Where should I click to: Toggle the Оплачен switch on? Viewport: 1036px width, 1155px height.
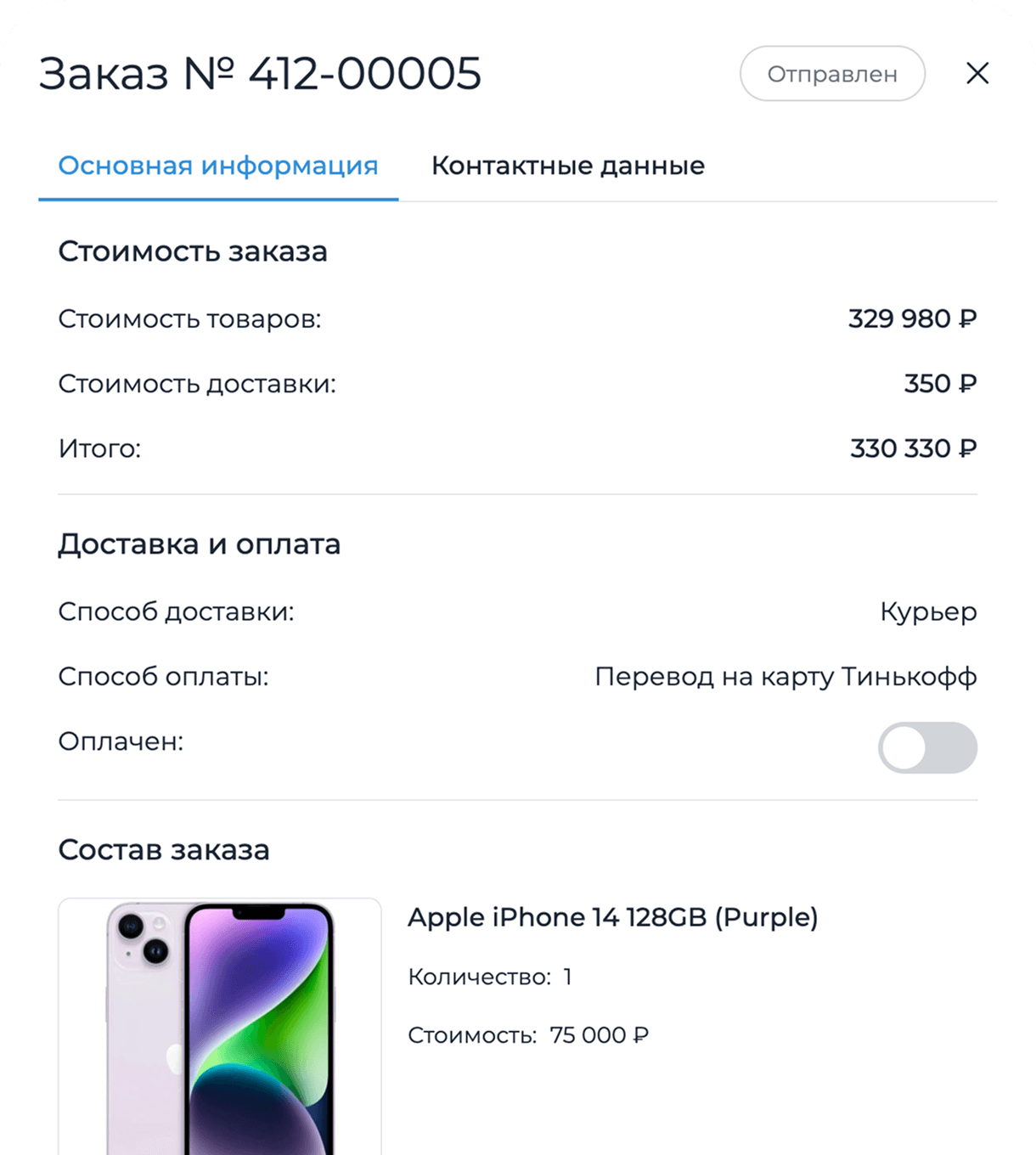tap(926, 747)
